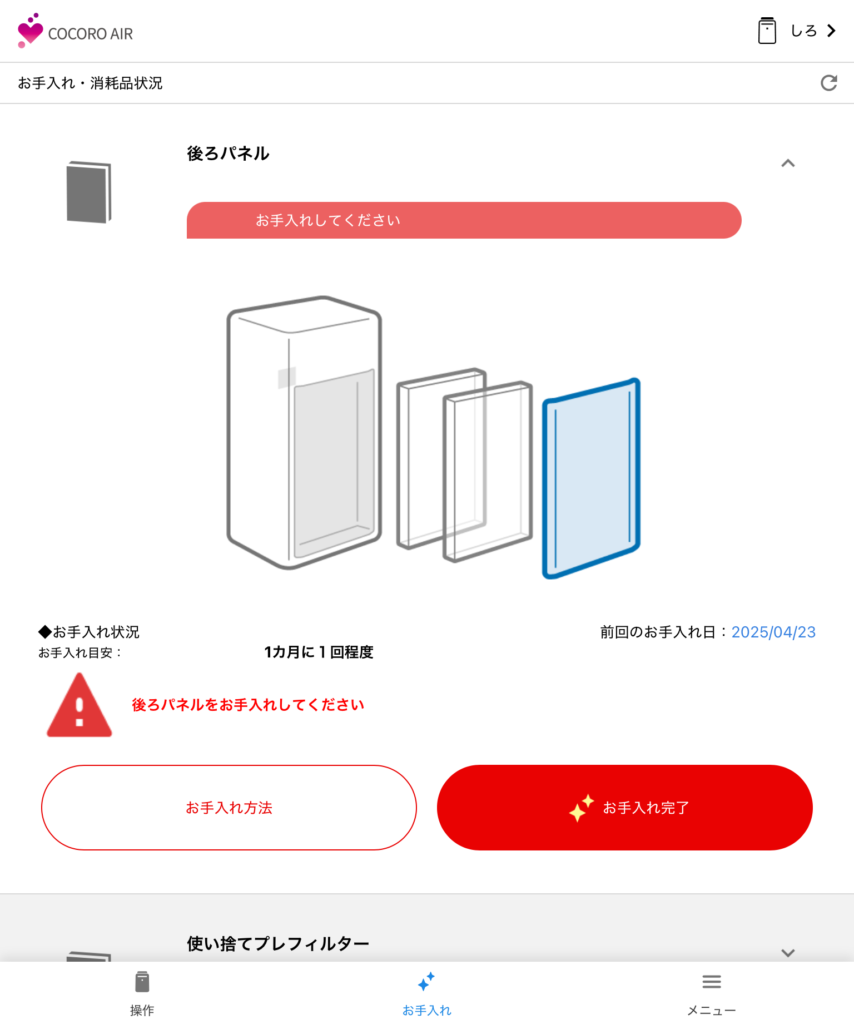
Task: Switch to the 操作 tab
Action: (142, 993)
